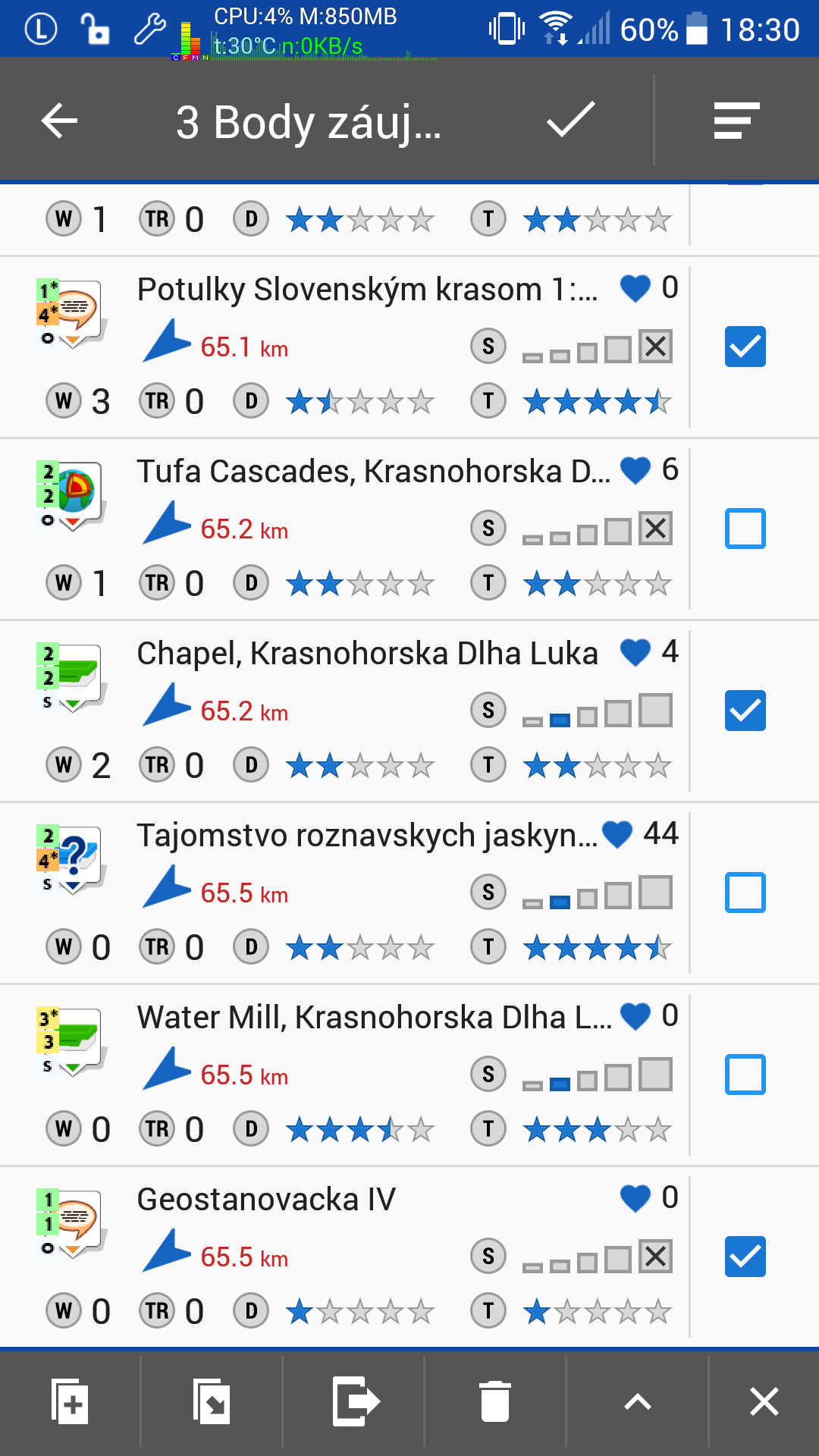The width and height of the screenshot is (819, 1456).
Task: Uncheck Chapel, Krasnohorska Dlha Luka checkbox
Action: (x=745, y=711)
